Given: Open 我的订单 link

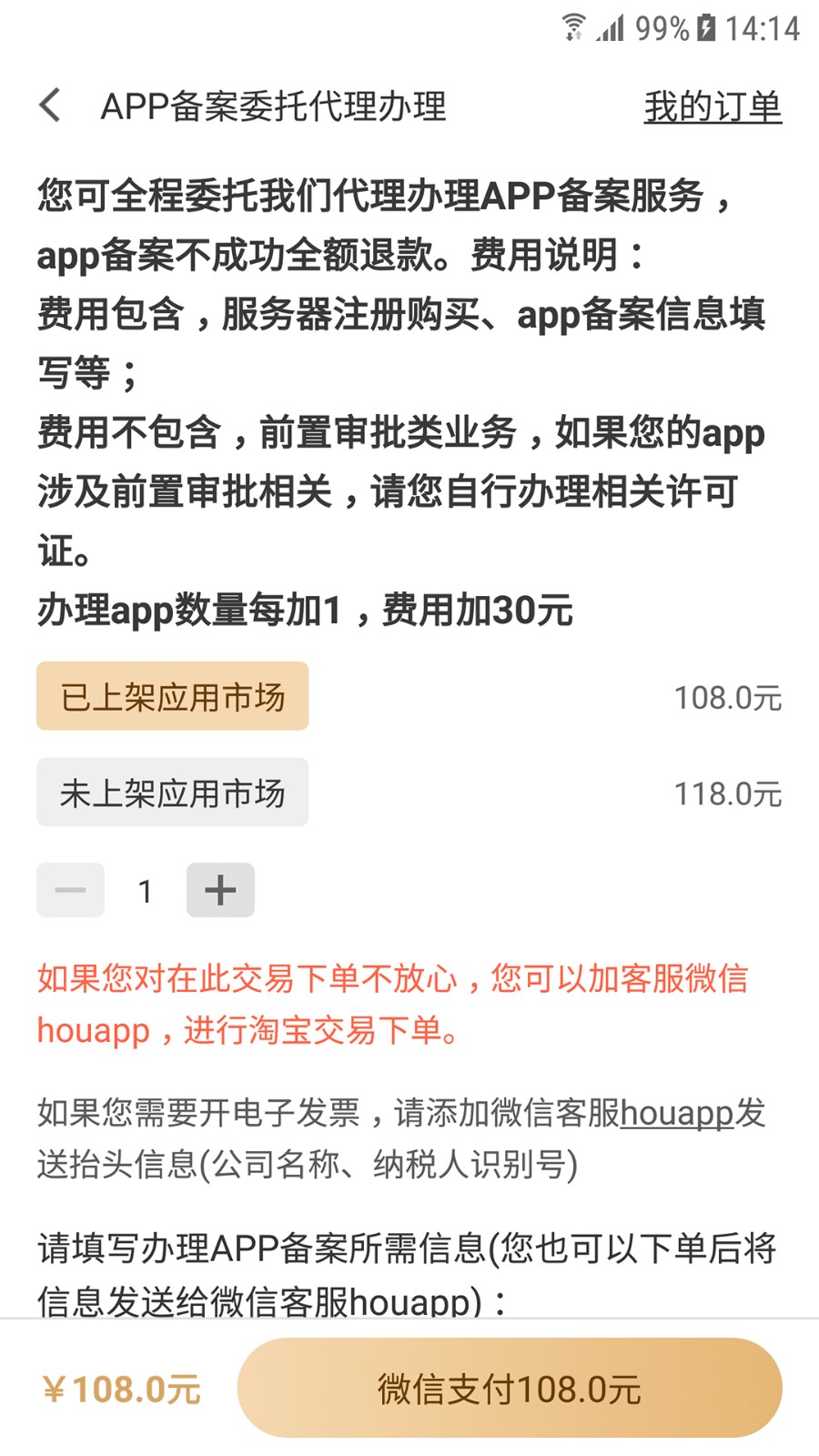Looking at the screenshot, I should pos(712,107).
